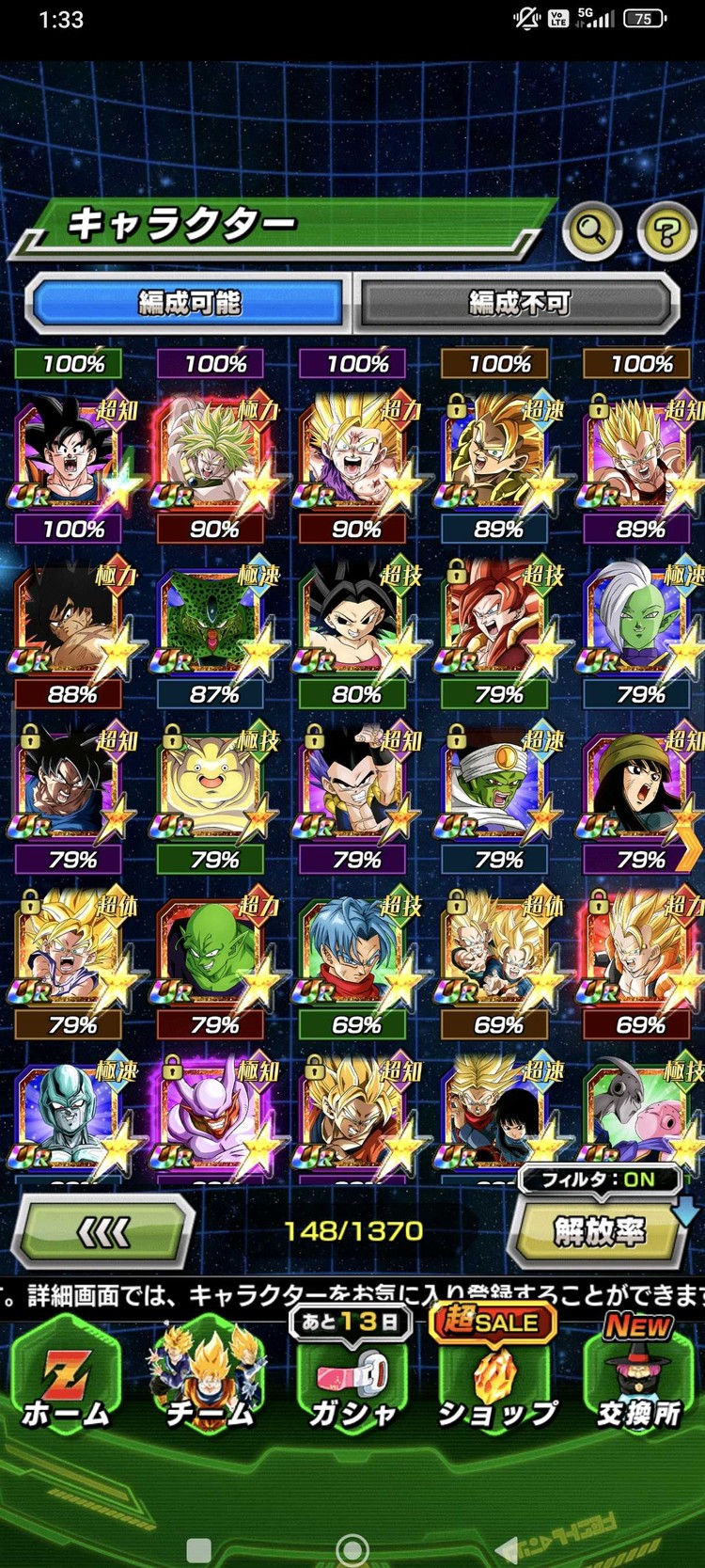Open the magnifying glass search
The width and height of the screenshot is (705, 1568).
pyautogui.click(x=591, y=229)
